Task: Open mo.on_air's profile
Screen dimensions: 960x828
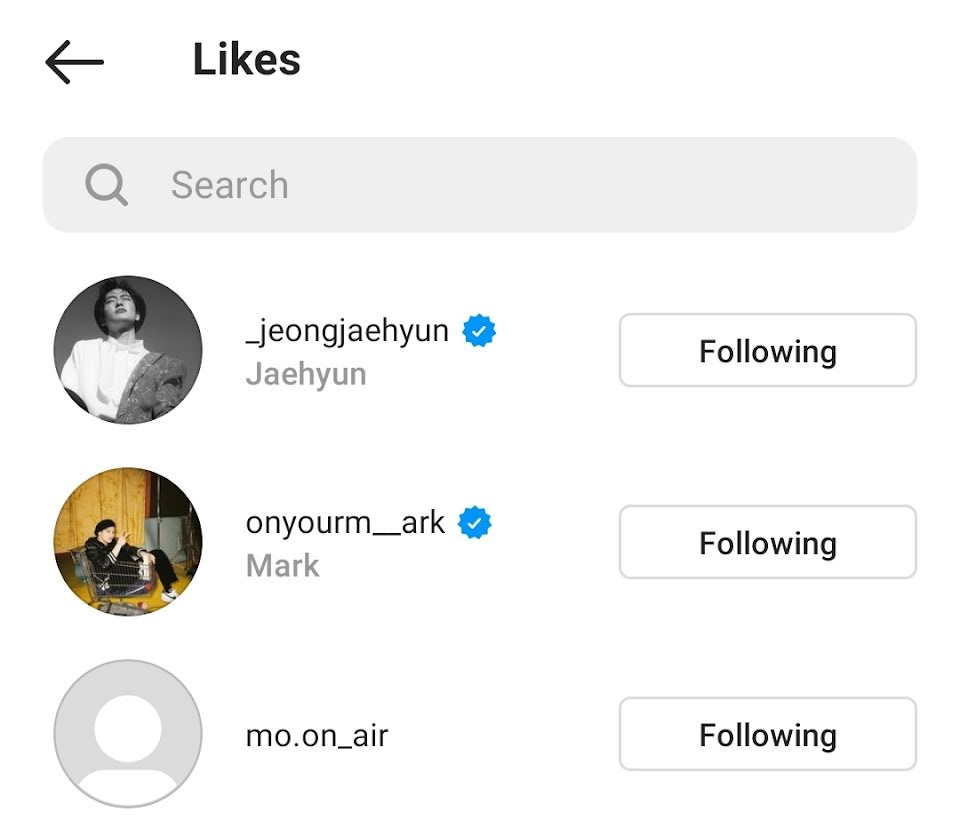Action: coord(316,736)
